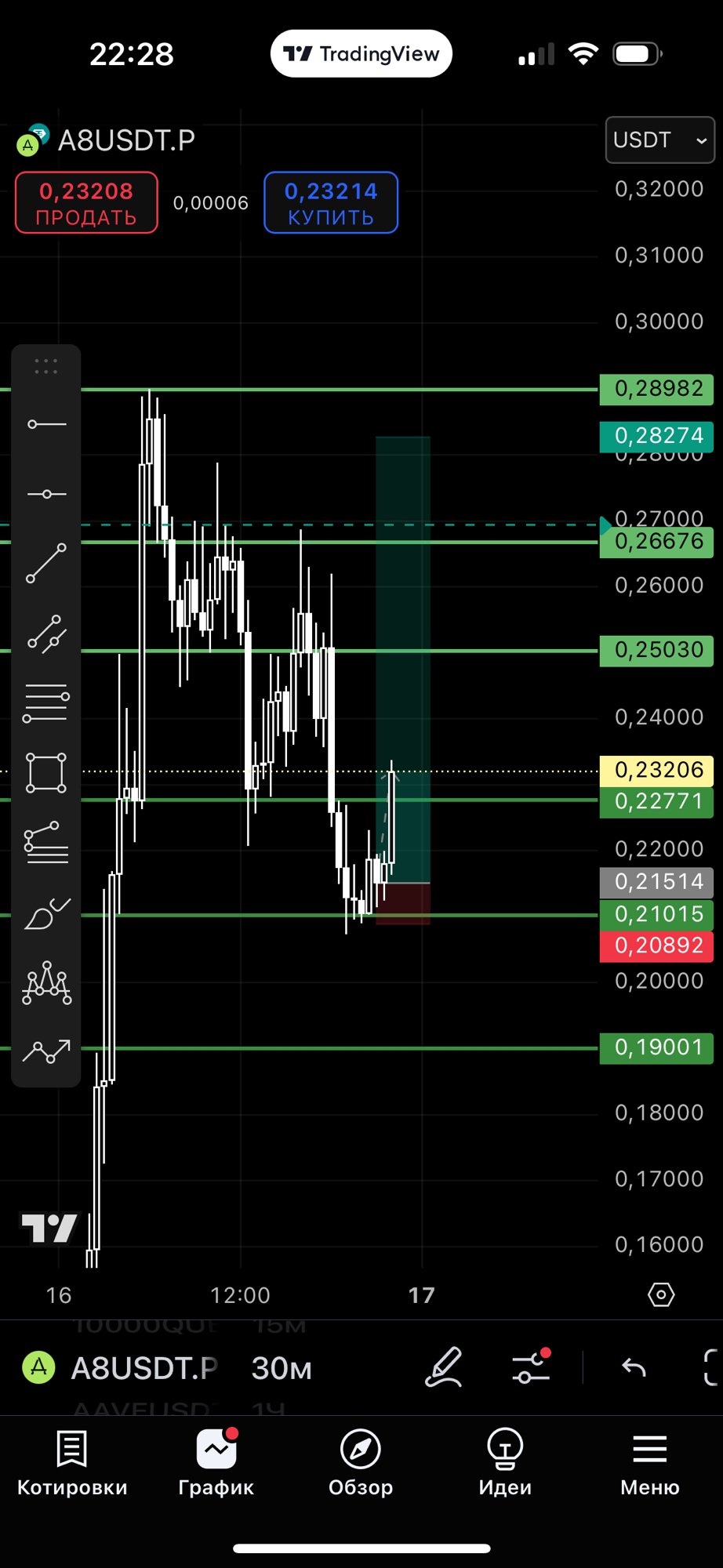The image size is (723, 1568).
Task: Open the USDT currency dropdown
Action: point(659,140)
